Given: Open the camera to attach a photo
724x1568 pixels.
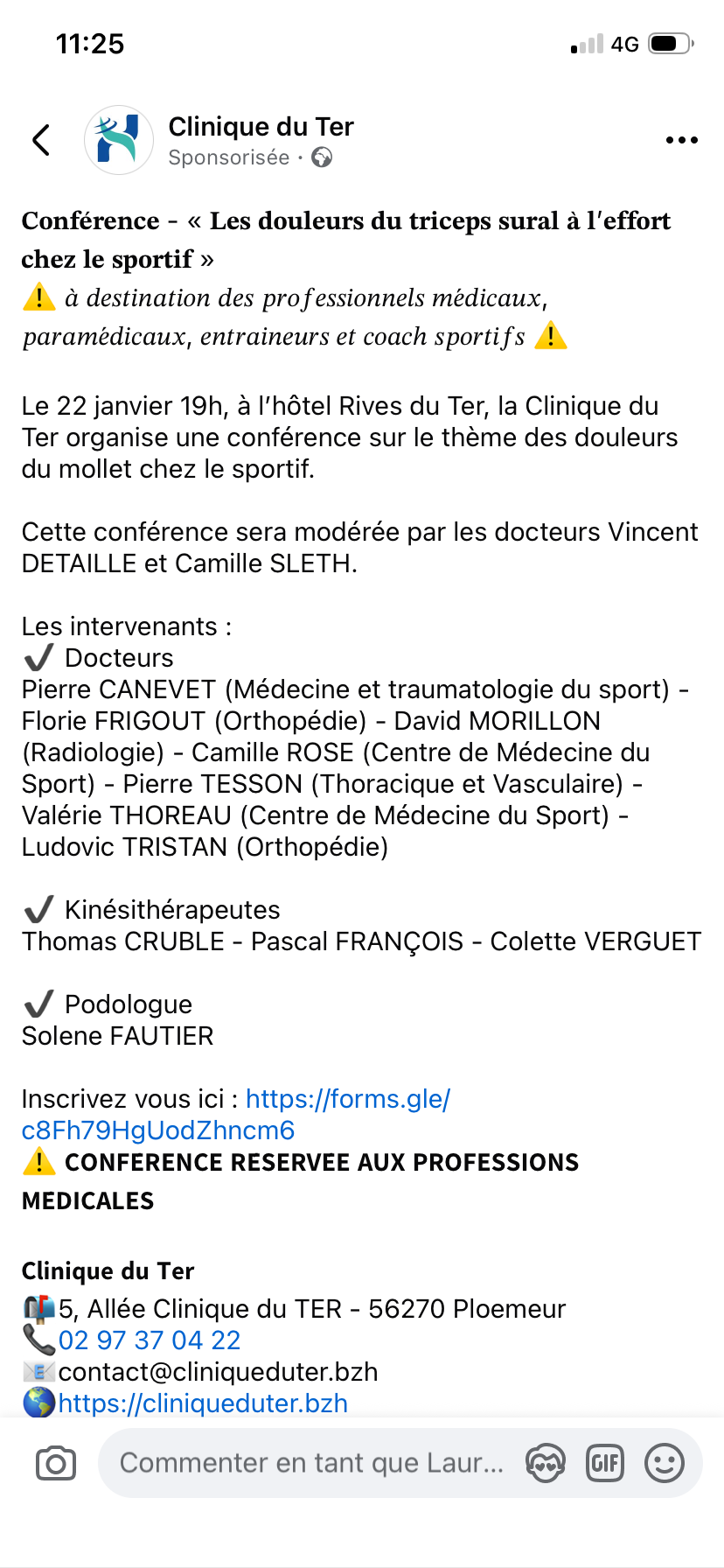Looking at the screenshot, I should pyautogui.click(x=56, y=1463).
